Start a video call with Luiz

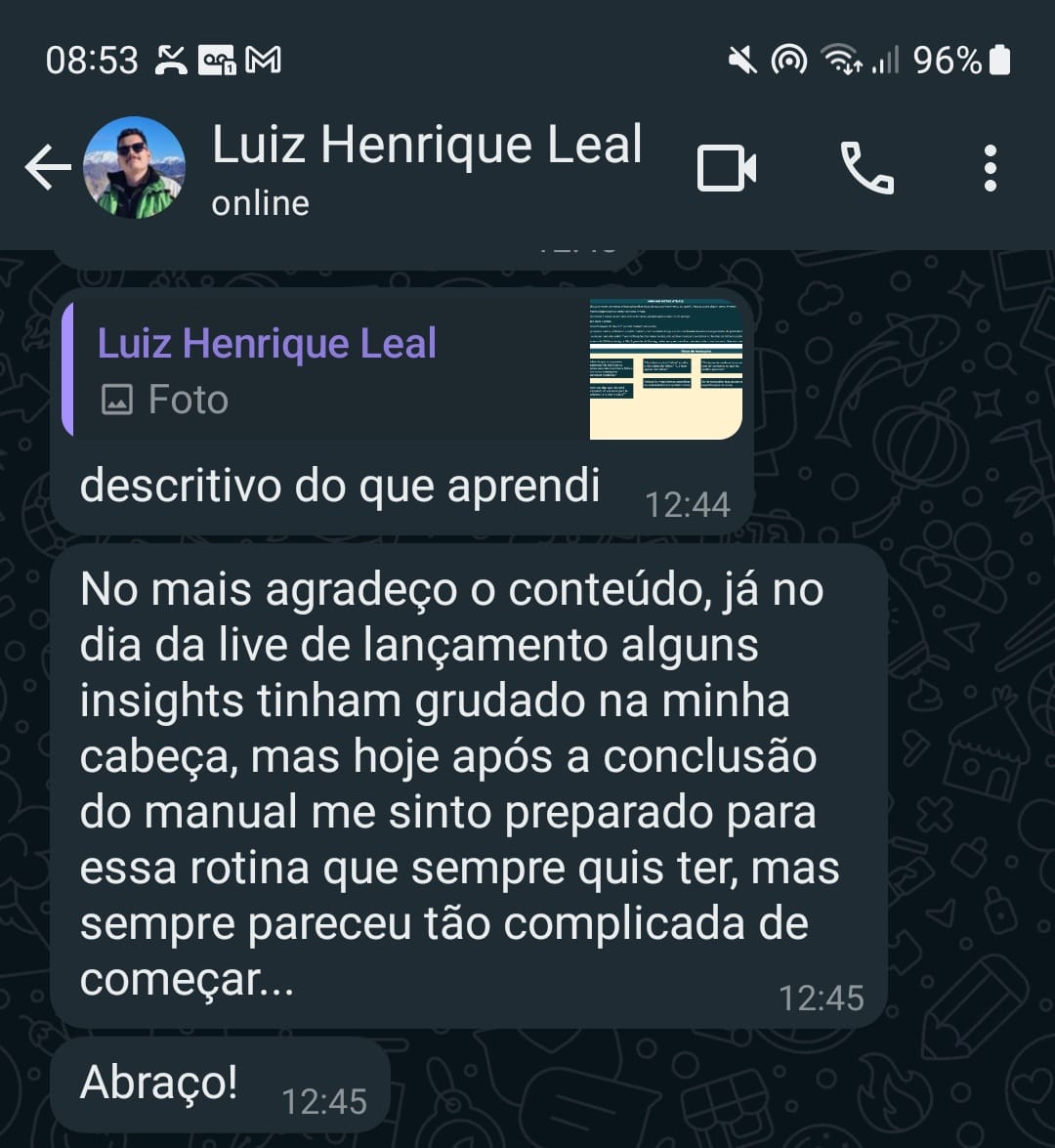tap(727, 168)
